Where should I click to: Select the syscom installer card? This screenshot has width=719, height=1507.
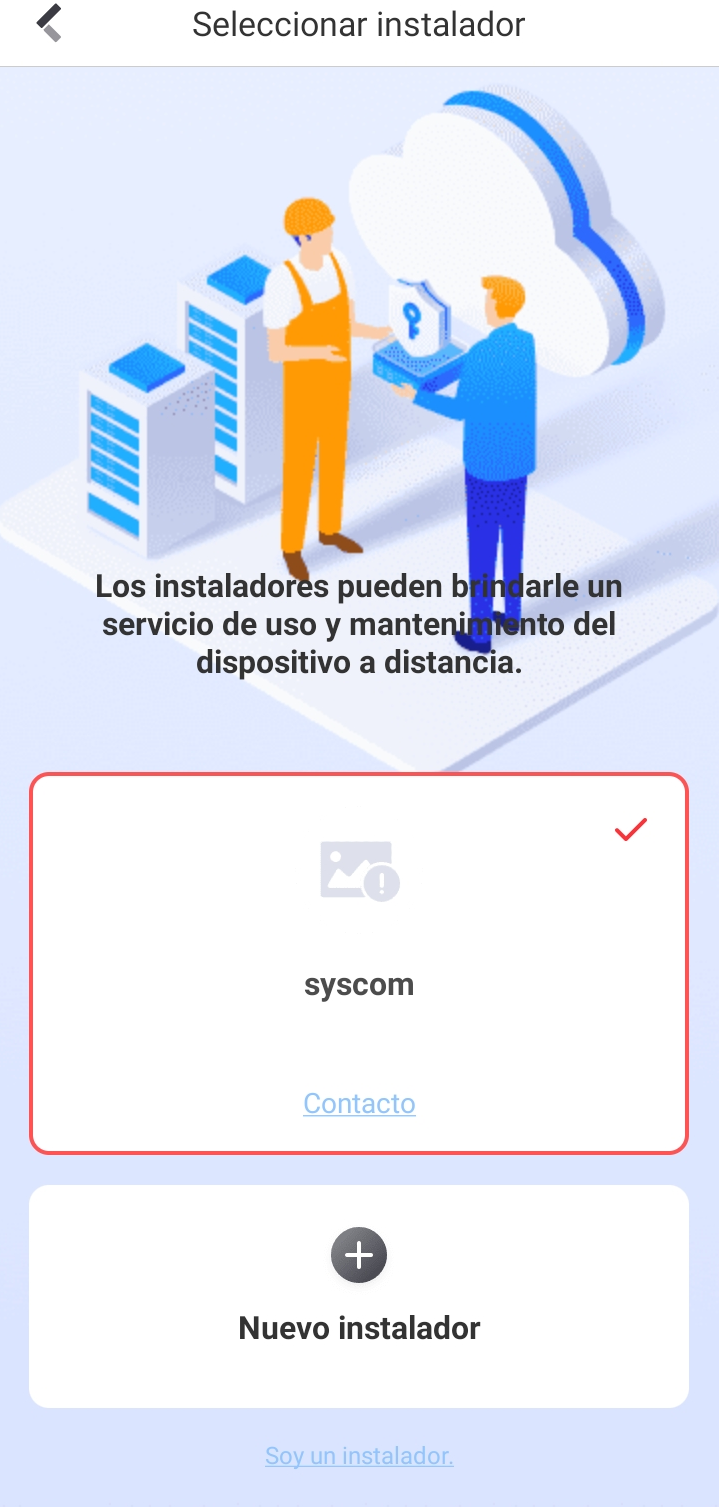(x=359, y=963)
